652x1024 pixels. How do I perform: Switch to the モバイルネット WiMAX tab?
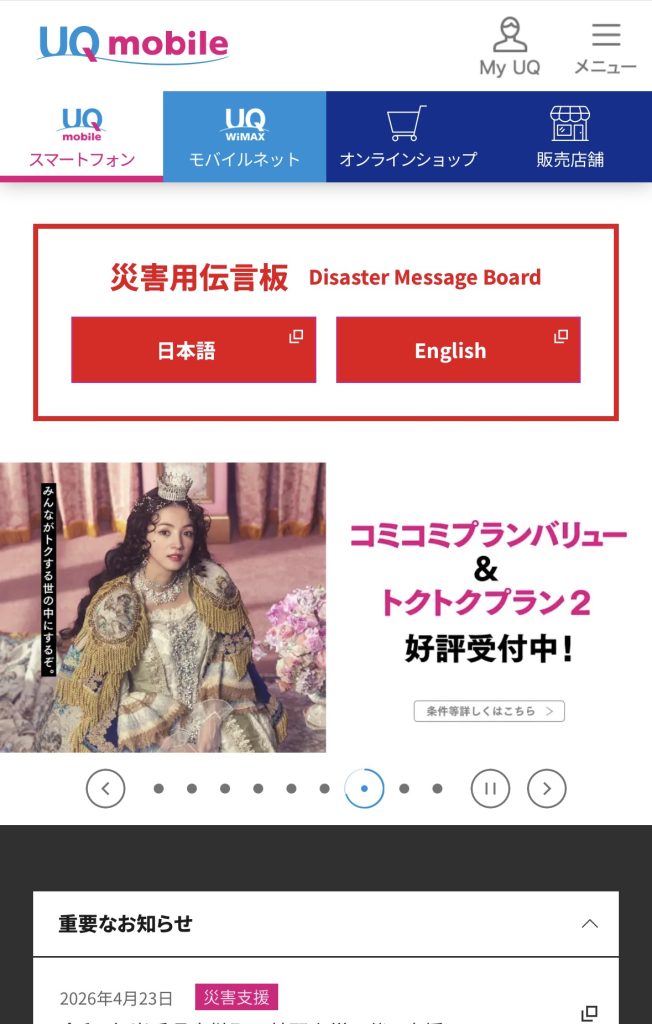point(244,137)
